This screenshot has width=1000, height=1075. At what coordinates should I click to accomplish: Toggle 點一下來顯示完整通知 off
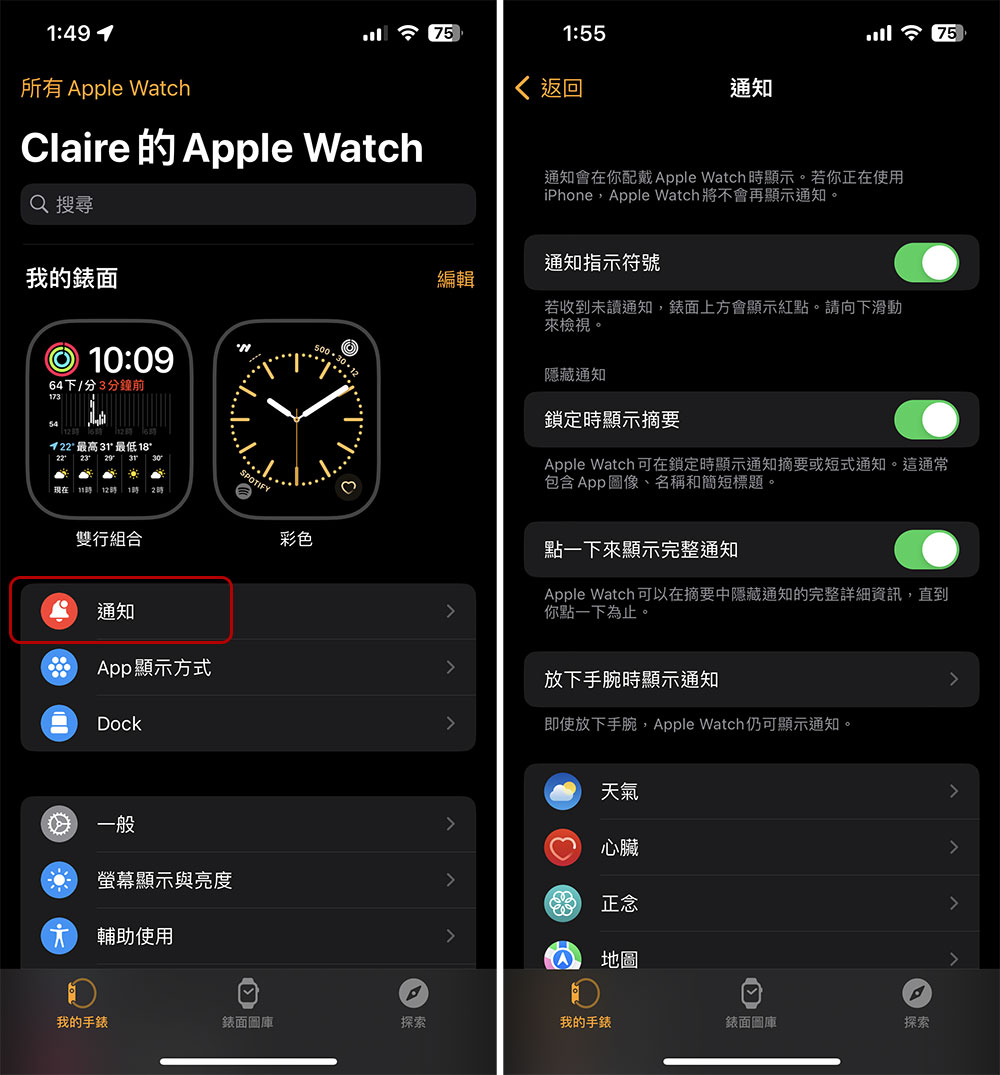click(925, 550)
